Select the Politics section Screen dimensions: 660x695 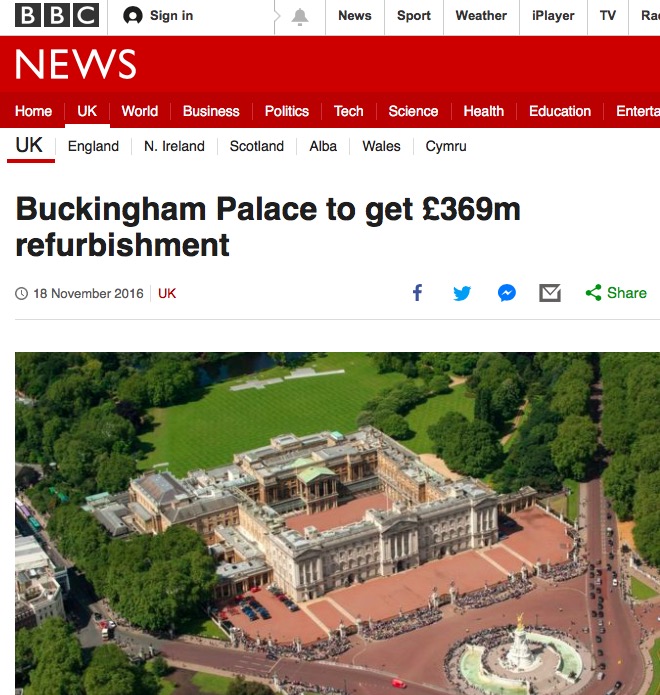(286, 111)
